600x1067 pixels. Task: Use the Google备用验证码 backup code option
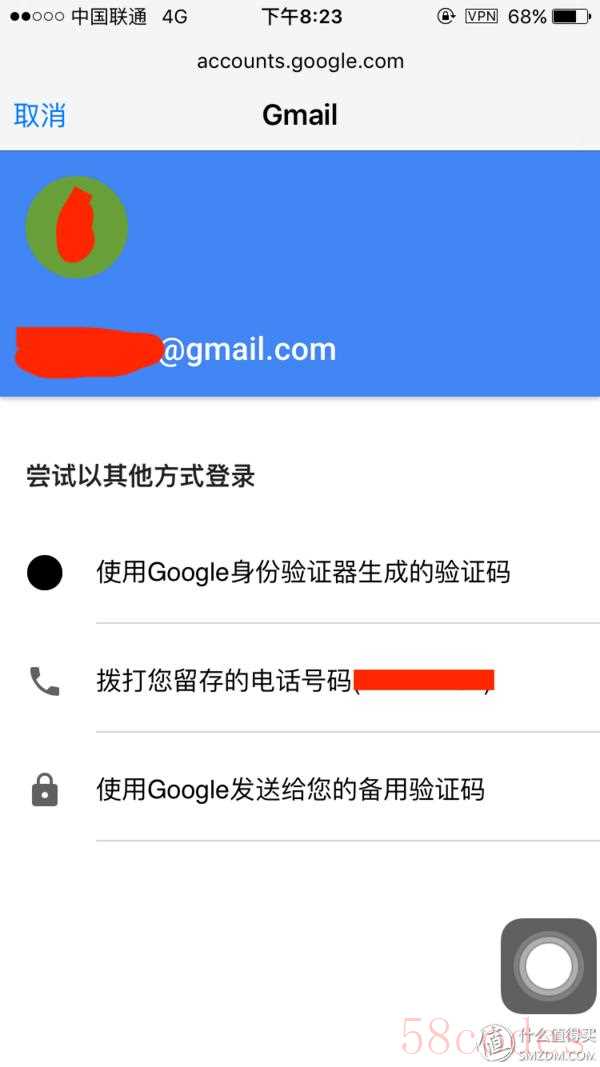point(300,789)
